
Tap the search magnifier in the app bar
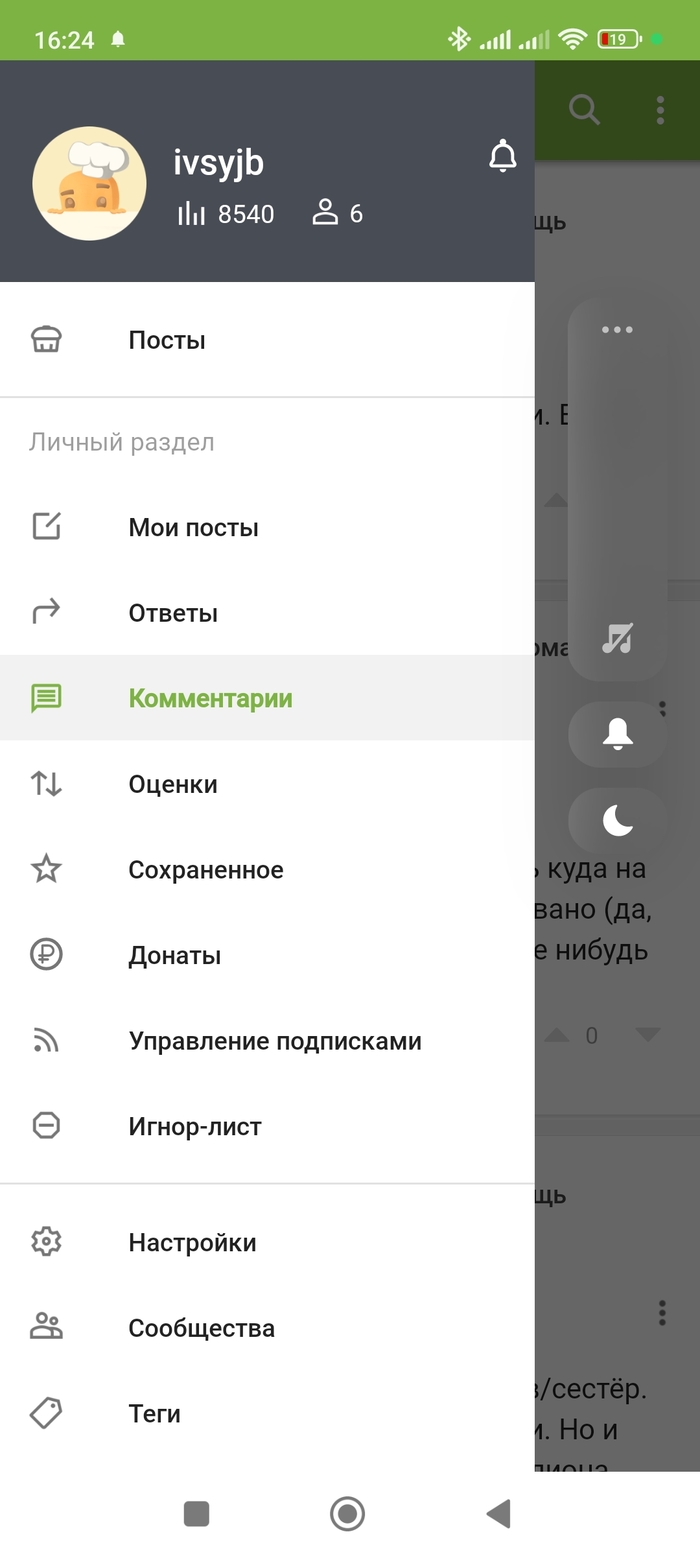click(x=584, y=109)
